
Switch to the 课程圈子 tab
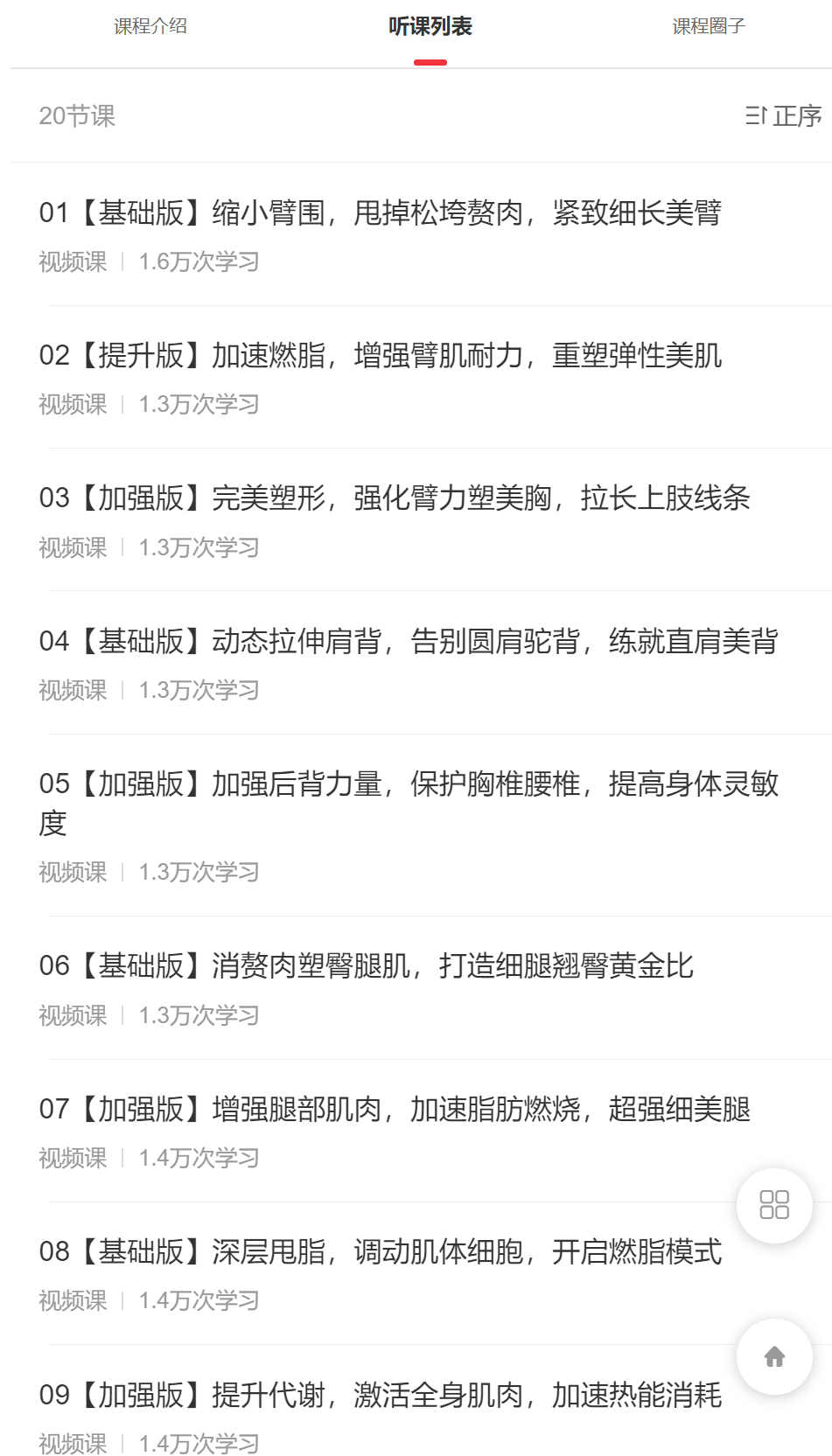tap(708, 26)
